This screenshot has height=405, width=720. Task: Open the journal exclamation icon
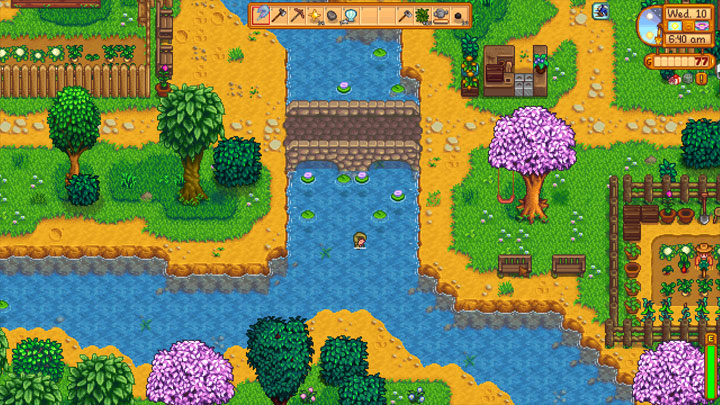(702, 77)
